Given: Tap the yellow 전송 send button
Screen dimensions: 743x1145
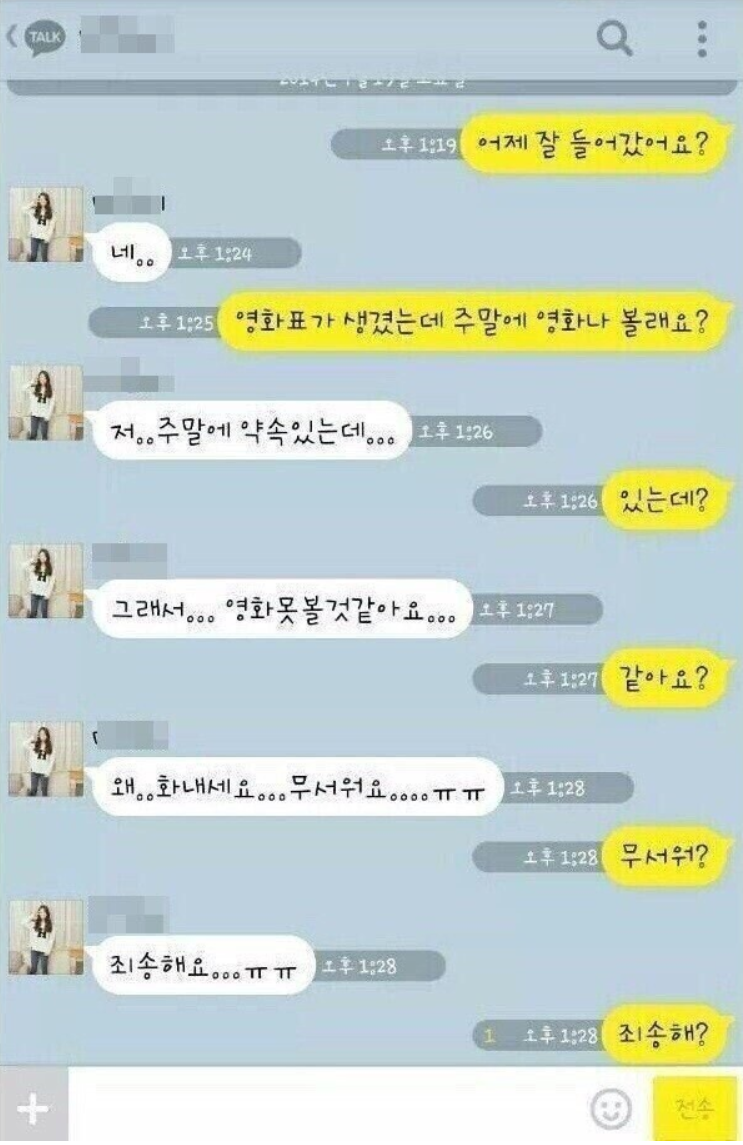Looking at the screenshot, I should tap(695, 1107).
